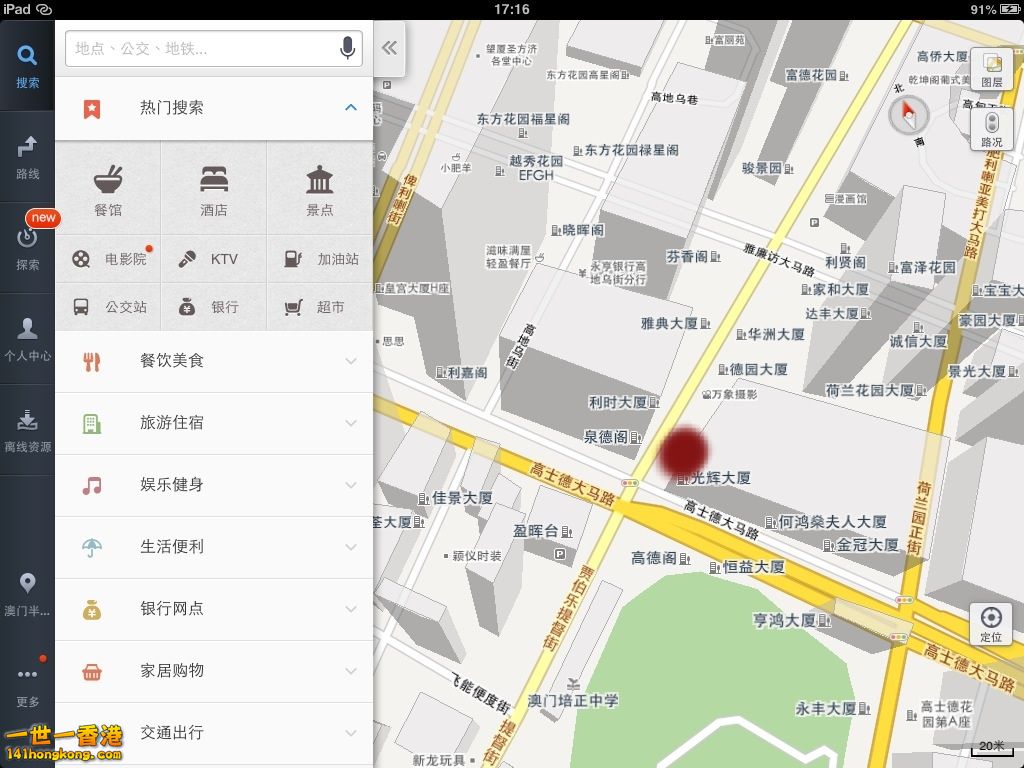Search for 餐馆 restaurants nearby
This screenshot has height=768, width=1024.
point(108,190)
